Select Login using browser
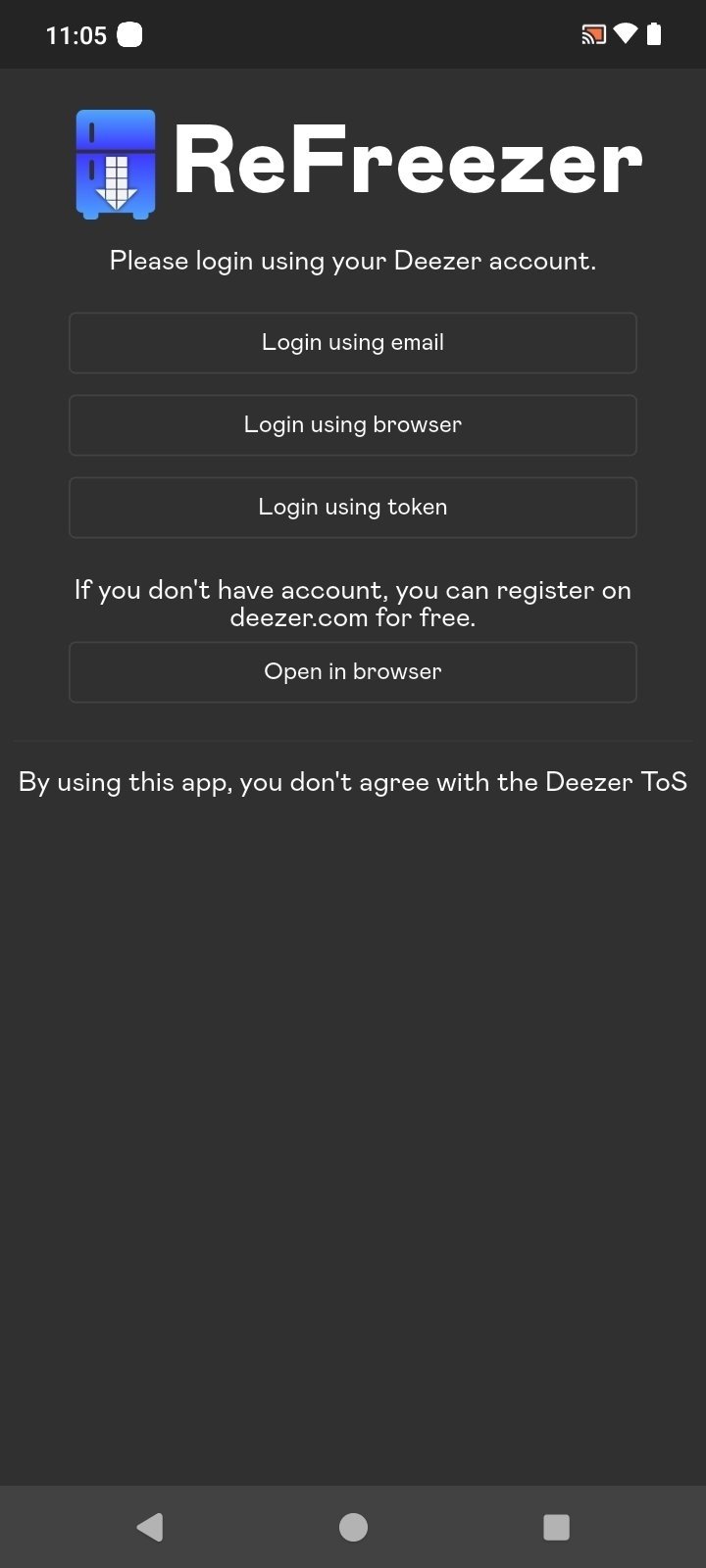 click(x=353, y=425)
